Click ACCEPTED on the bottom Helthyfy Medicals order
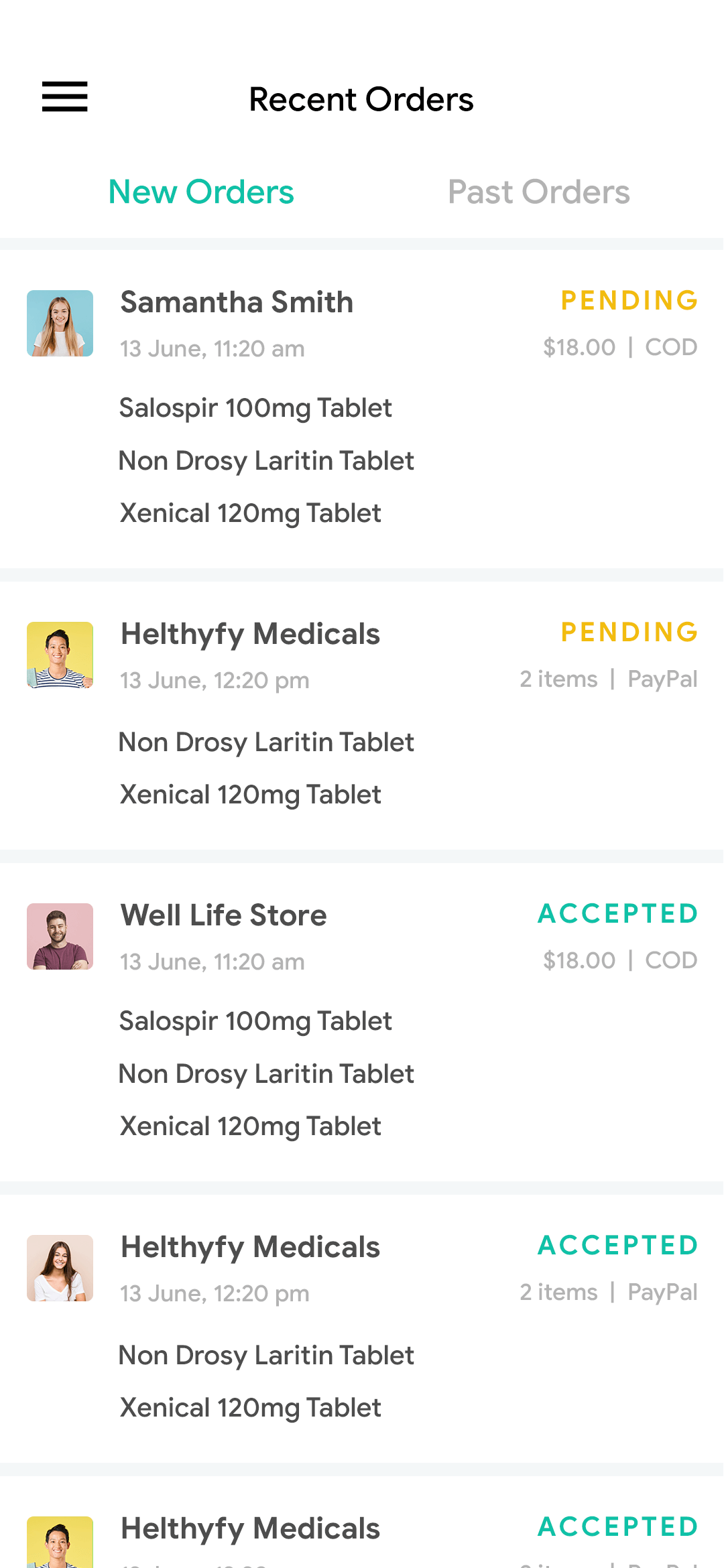The height and width of the screenshot is (1568, 724). (x=618, y=1526)
